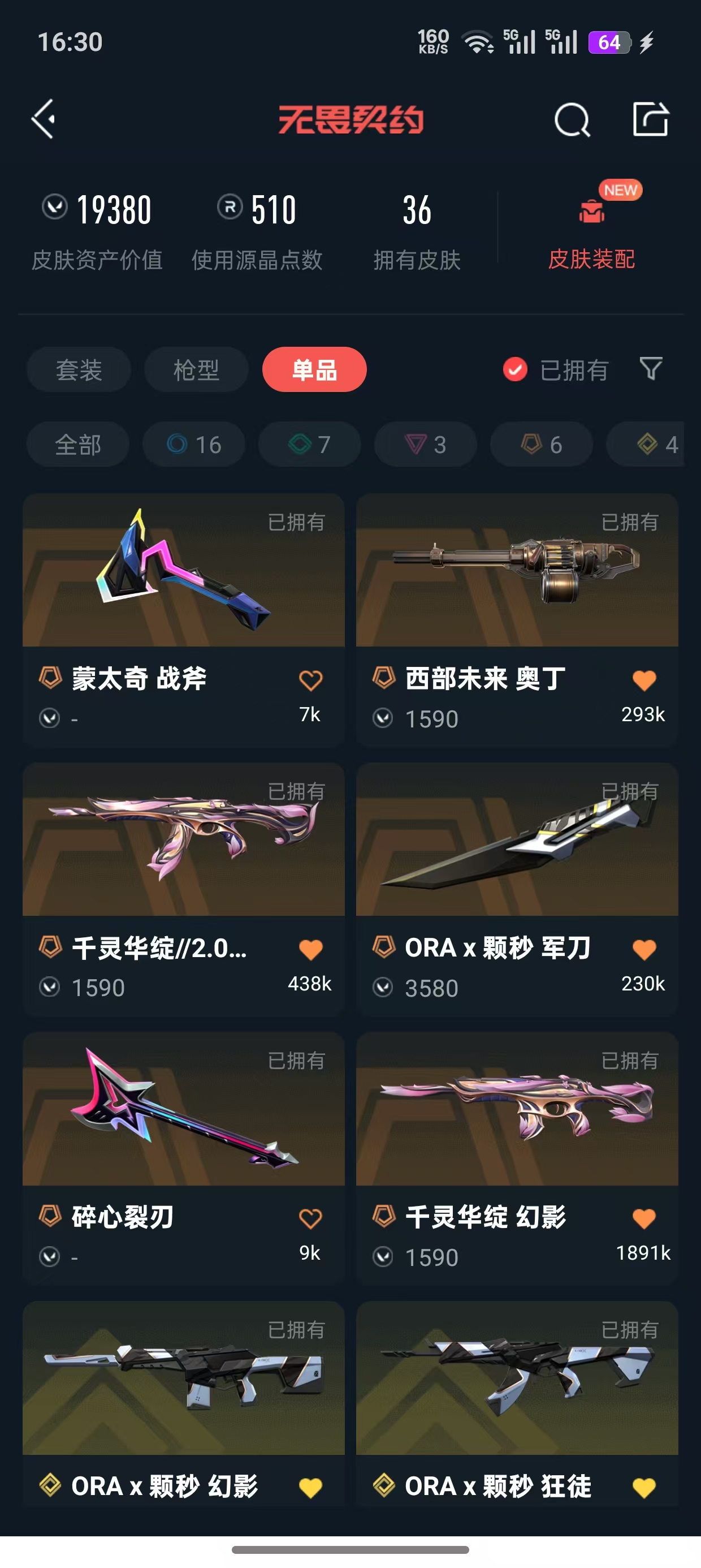Viewport: 701px width, 1568px height.
Task: Filter by the purple tier chip with 3
Action: click(x=425, y=445)
